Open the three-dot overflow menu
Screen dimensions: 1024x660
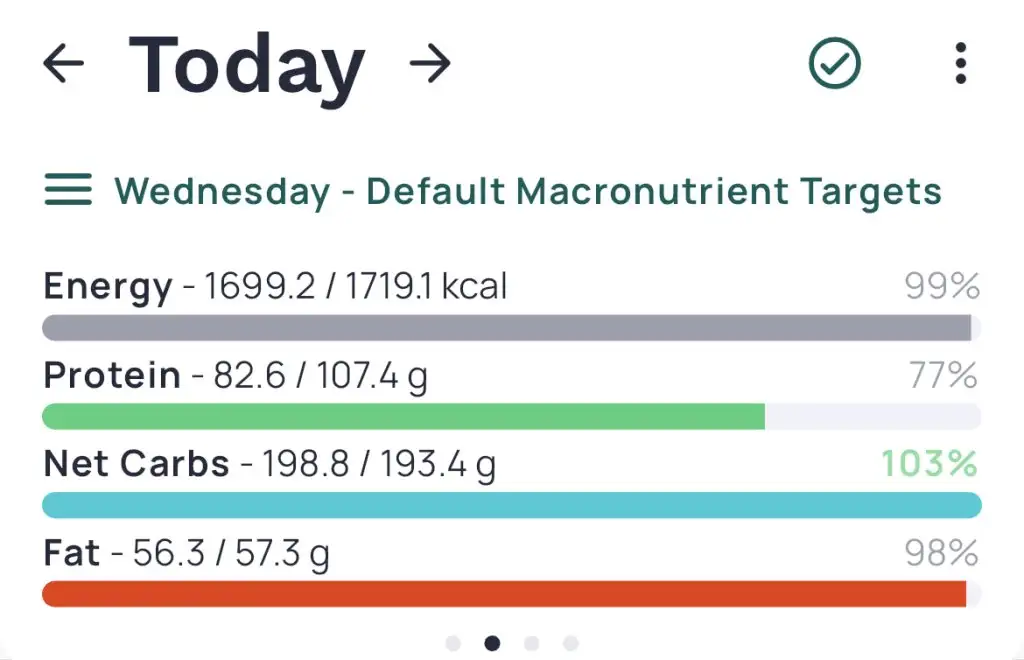960,65
